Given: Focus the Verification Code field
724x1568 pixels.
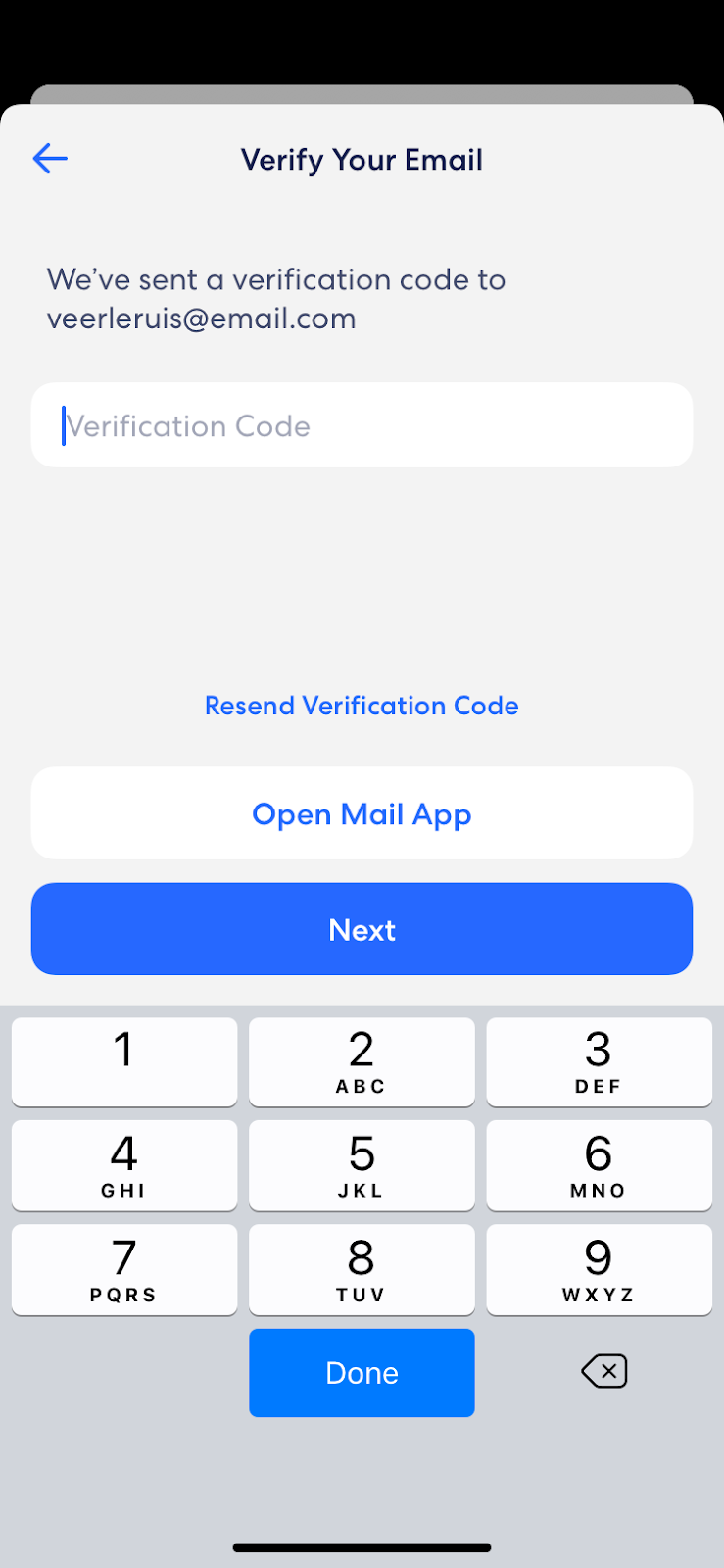Looking at the screenshot, I should [362, 425].
